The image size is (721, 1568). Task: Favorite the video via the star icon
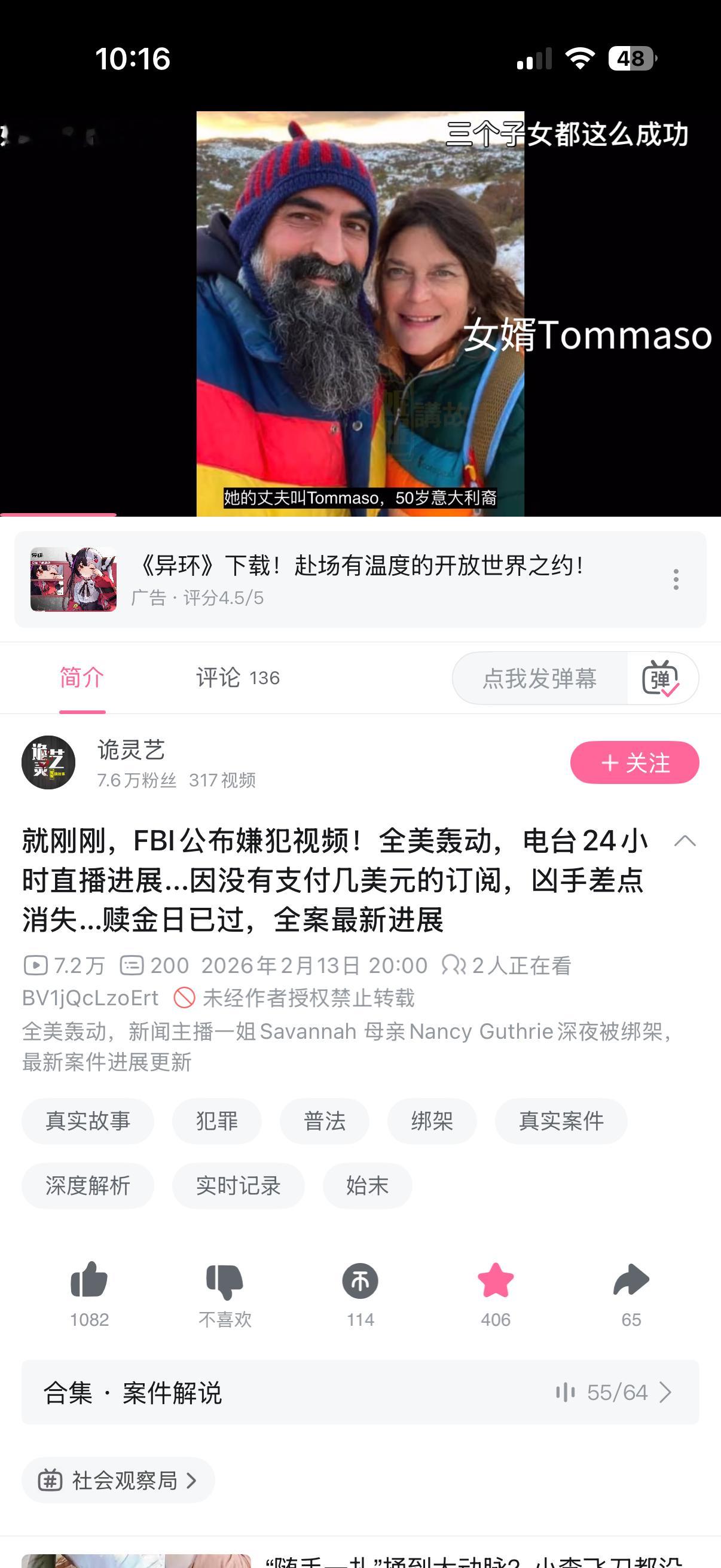(x=496, y=1280)
